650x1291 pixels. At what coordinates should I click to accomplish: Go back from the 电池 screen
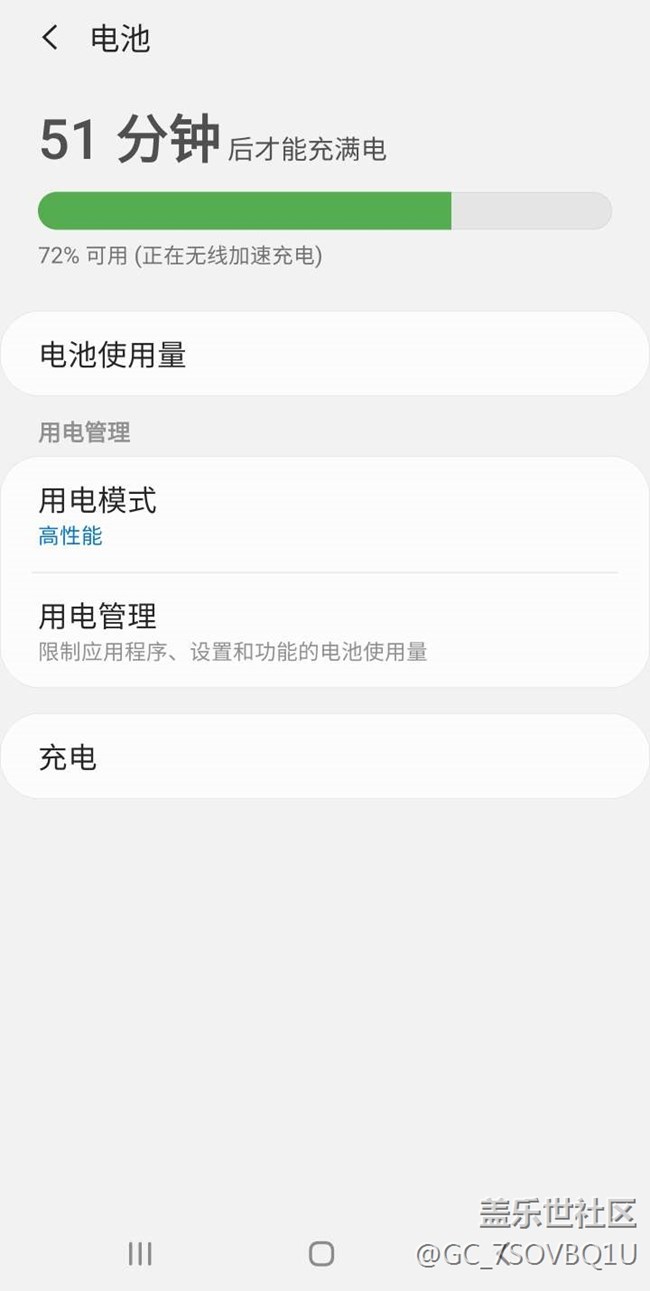click(x=50, y=39)
